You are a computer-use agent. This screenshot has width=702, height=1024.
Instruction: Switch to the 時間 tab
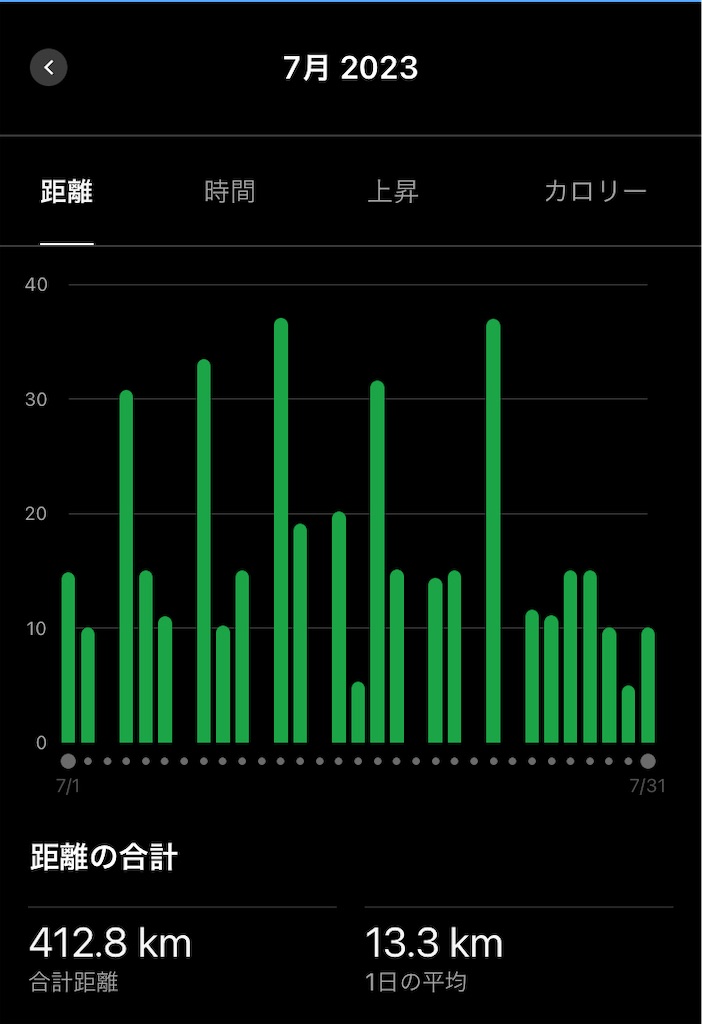pos(230,191)
